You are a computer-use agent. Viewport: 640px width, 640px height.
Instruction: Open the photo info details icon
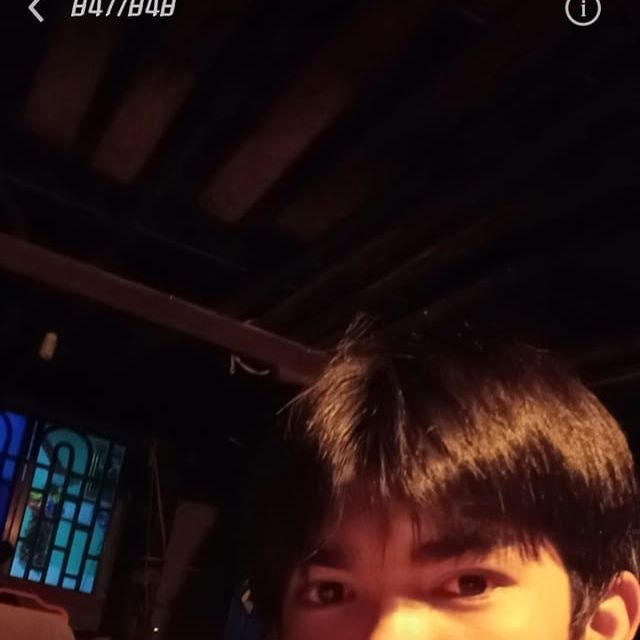pyautogui.click(x=583, y=10)
